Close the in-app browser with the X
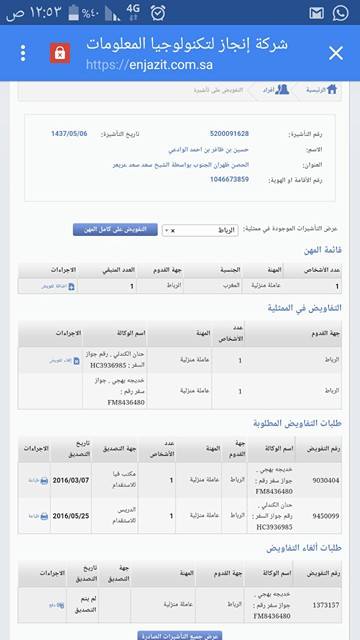 [336, 53]
